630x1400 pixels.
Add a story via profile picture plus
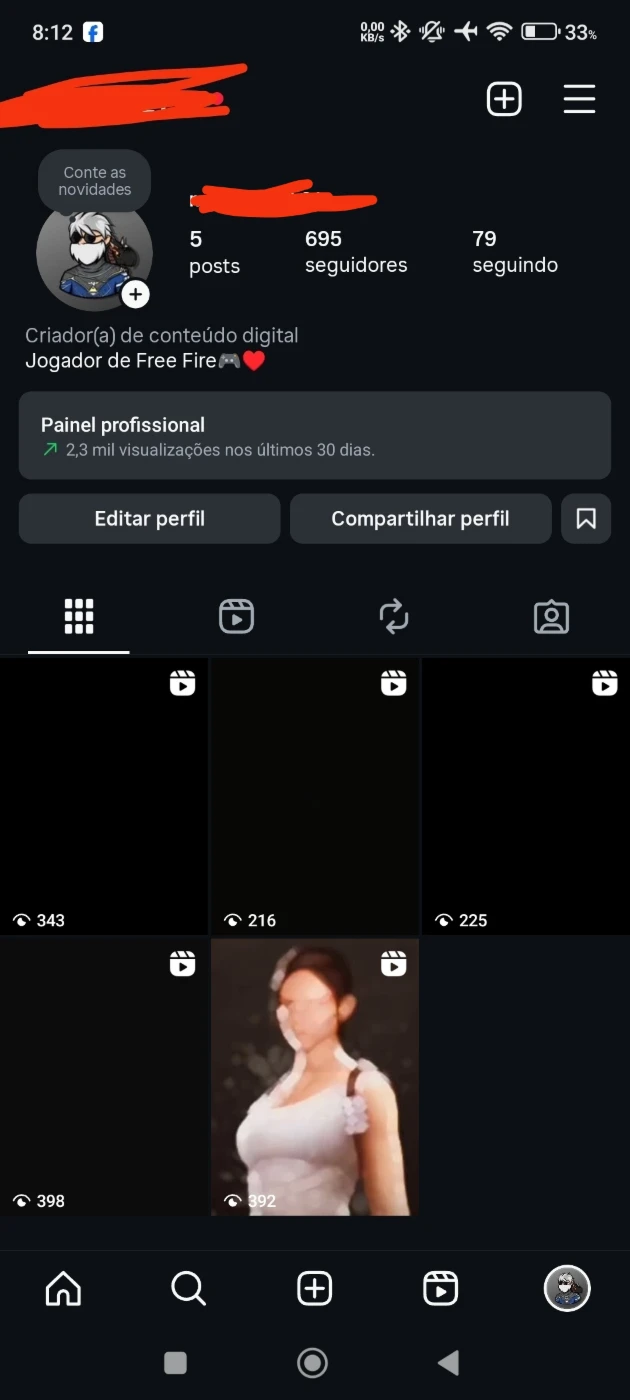pyautogui.click(x=135, y=295)
